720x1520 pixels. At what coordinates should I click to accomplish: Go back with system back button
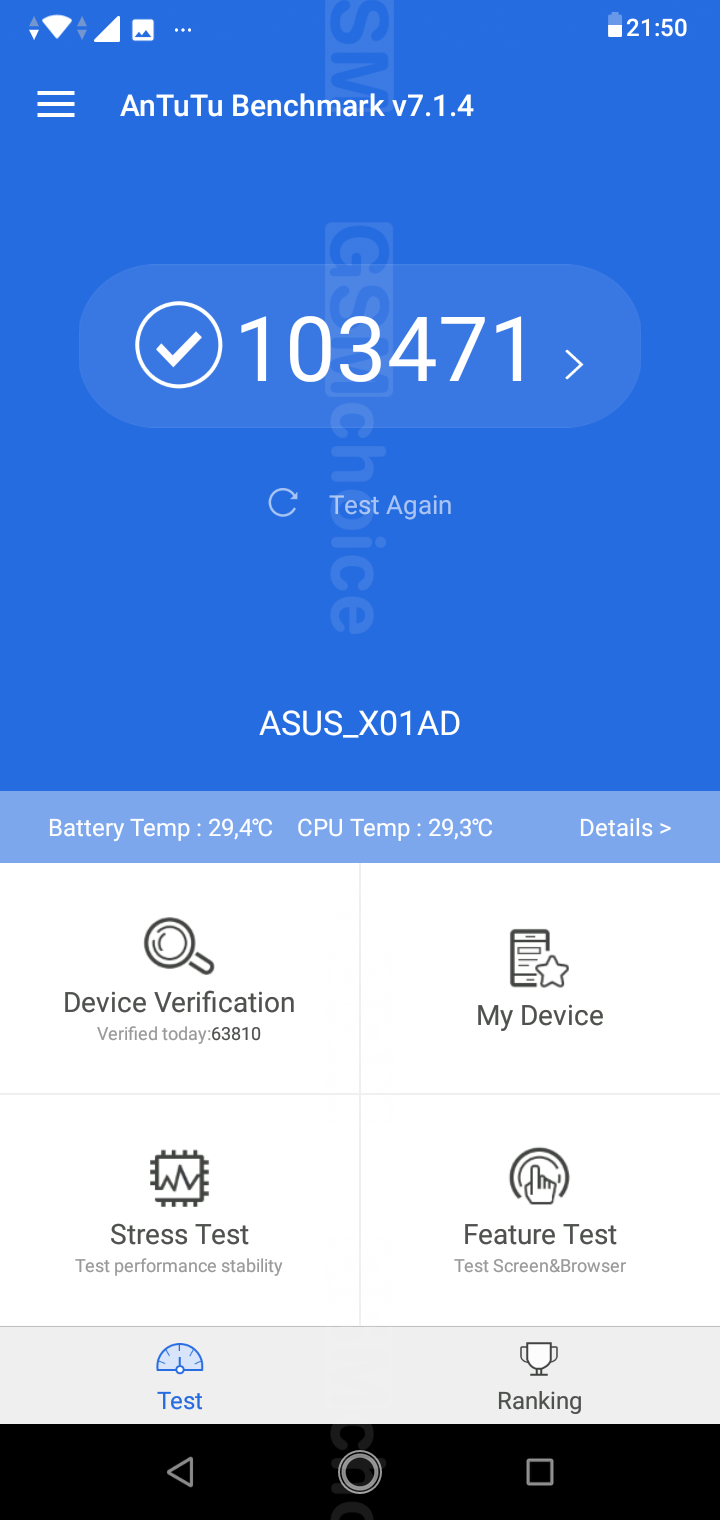tap(180, 1471)
